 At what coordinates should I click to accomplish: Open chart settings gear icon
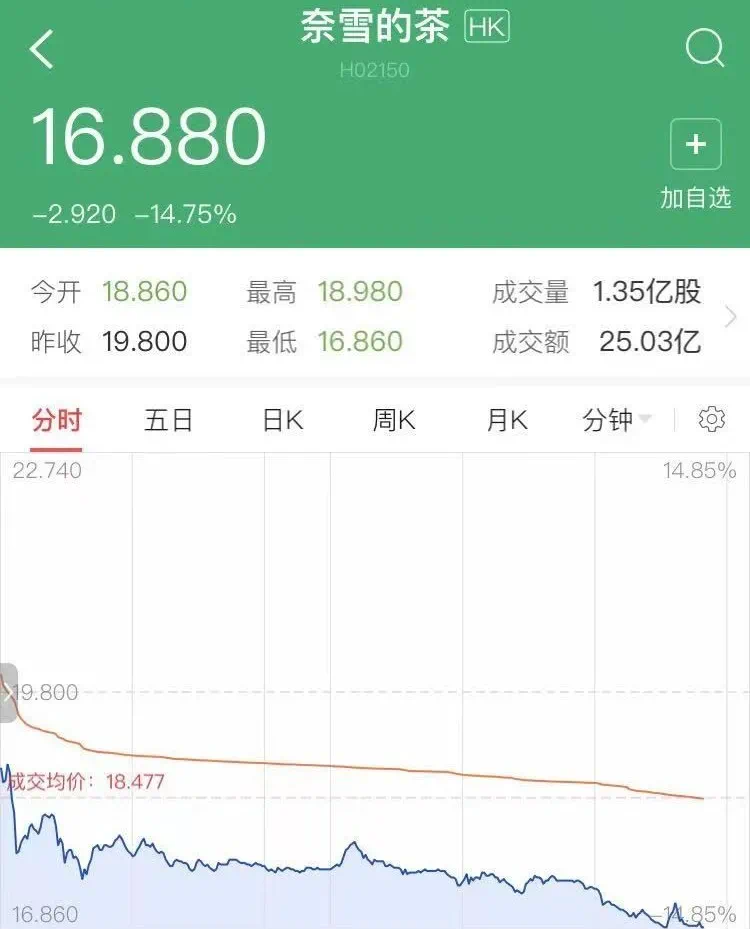point(712,420)
